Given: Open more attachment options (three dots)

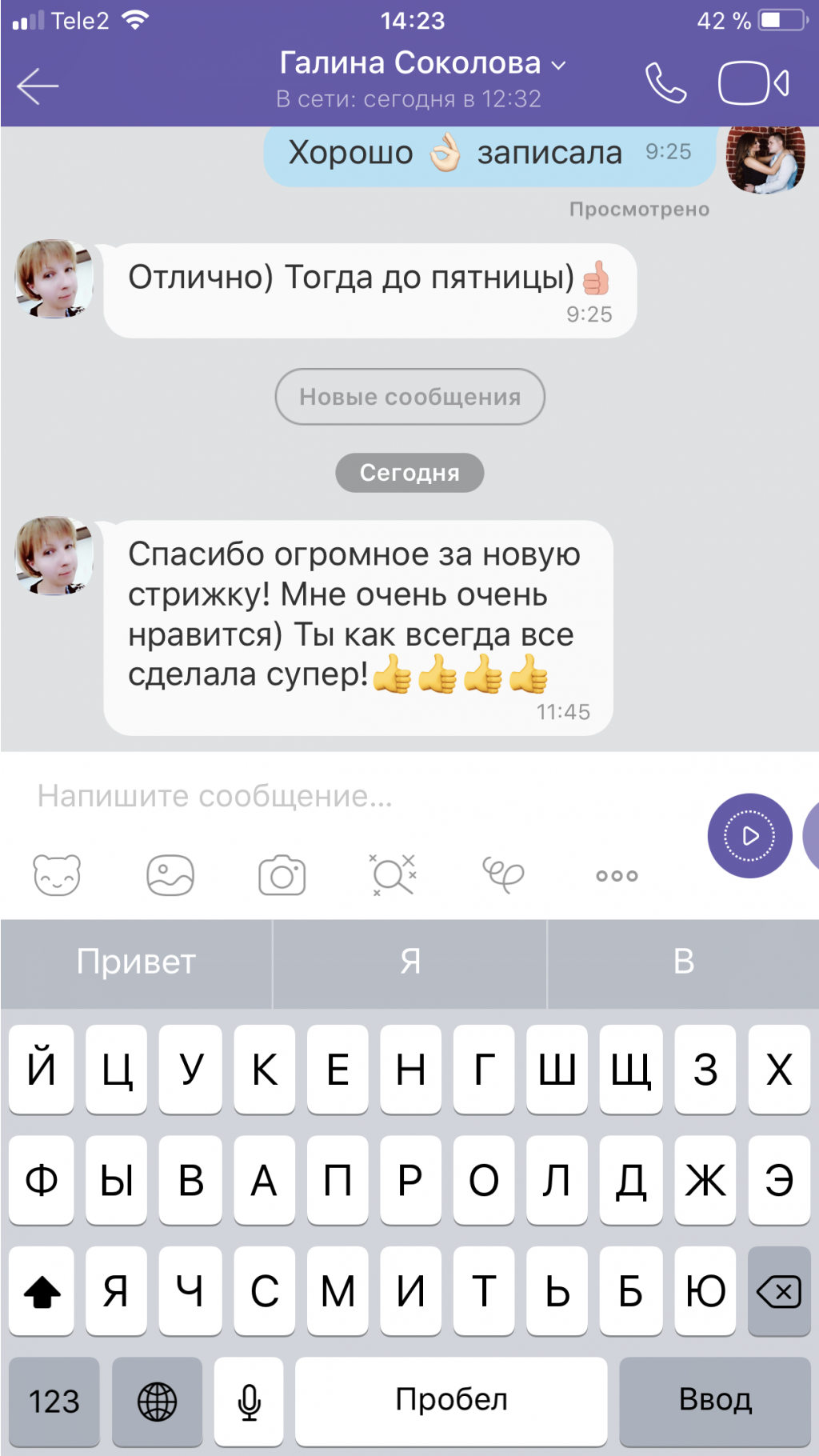Looking at the screenshot, I should [x=617, y=875].
